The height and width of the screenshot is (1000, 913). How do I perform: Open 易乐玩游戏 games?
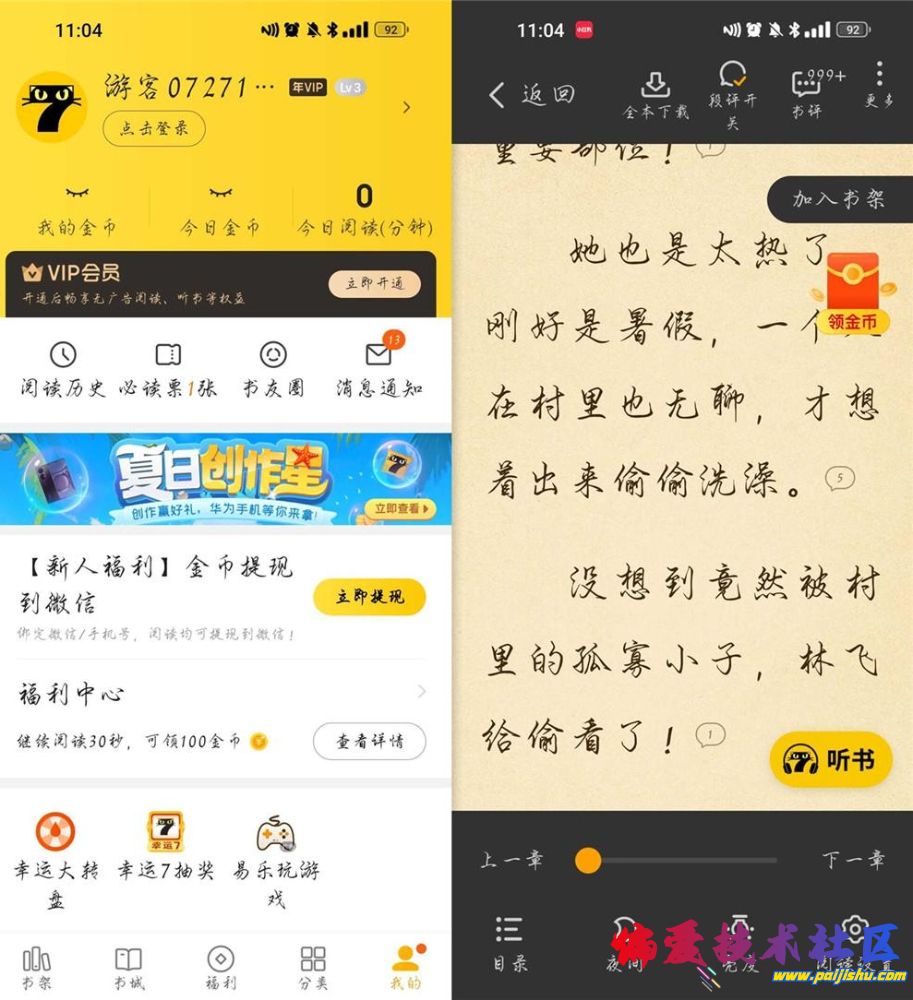coord(276,853)
